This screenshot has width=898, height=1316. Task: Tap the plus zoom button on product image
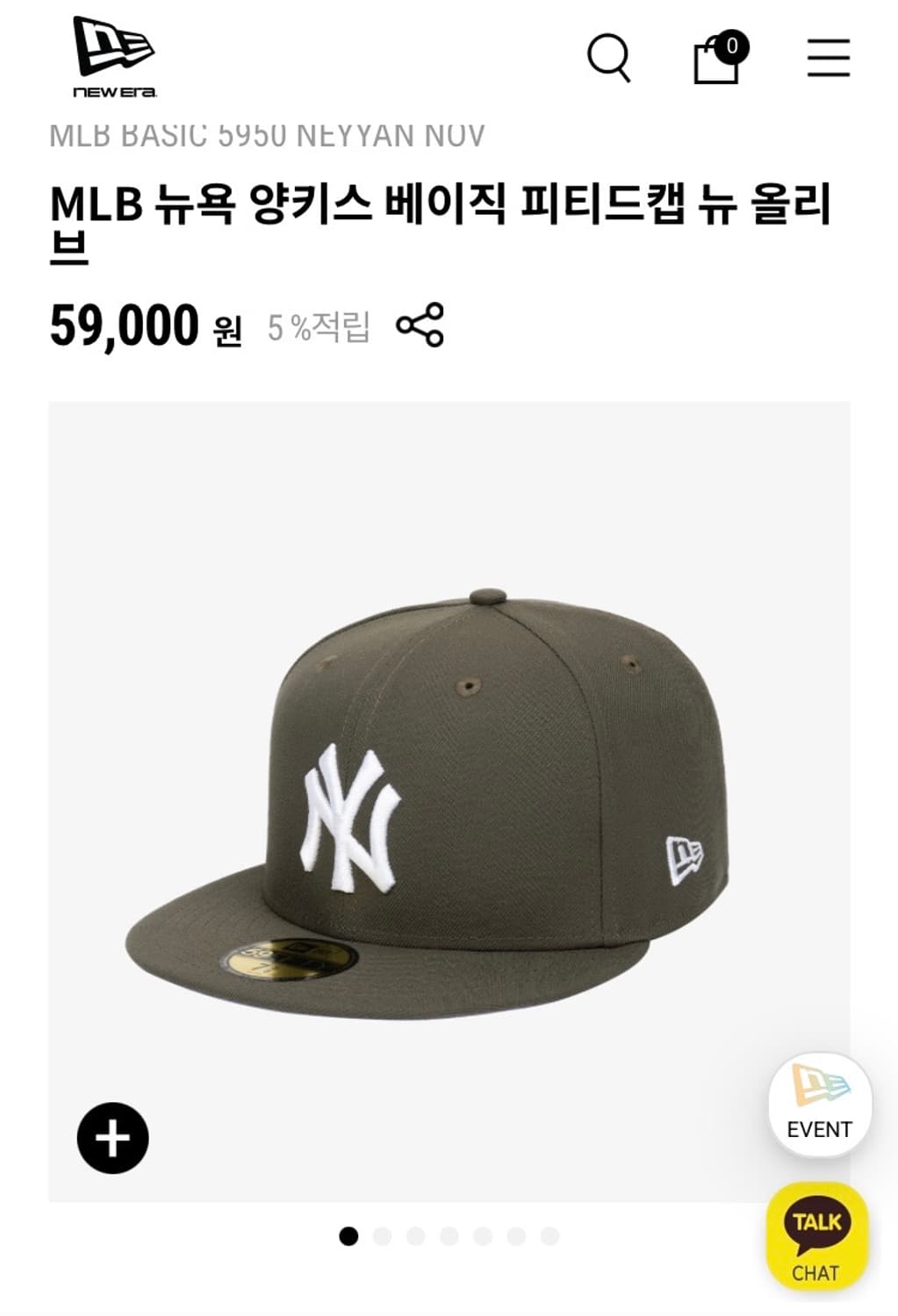[111, 1137]
